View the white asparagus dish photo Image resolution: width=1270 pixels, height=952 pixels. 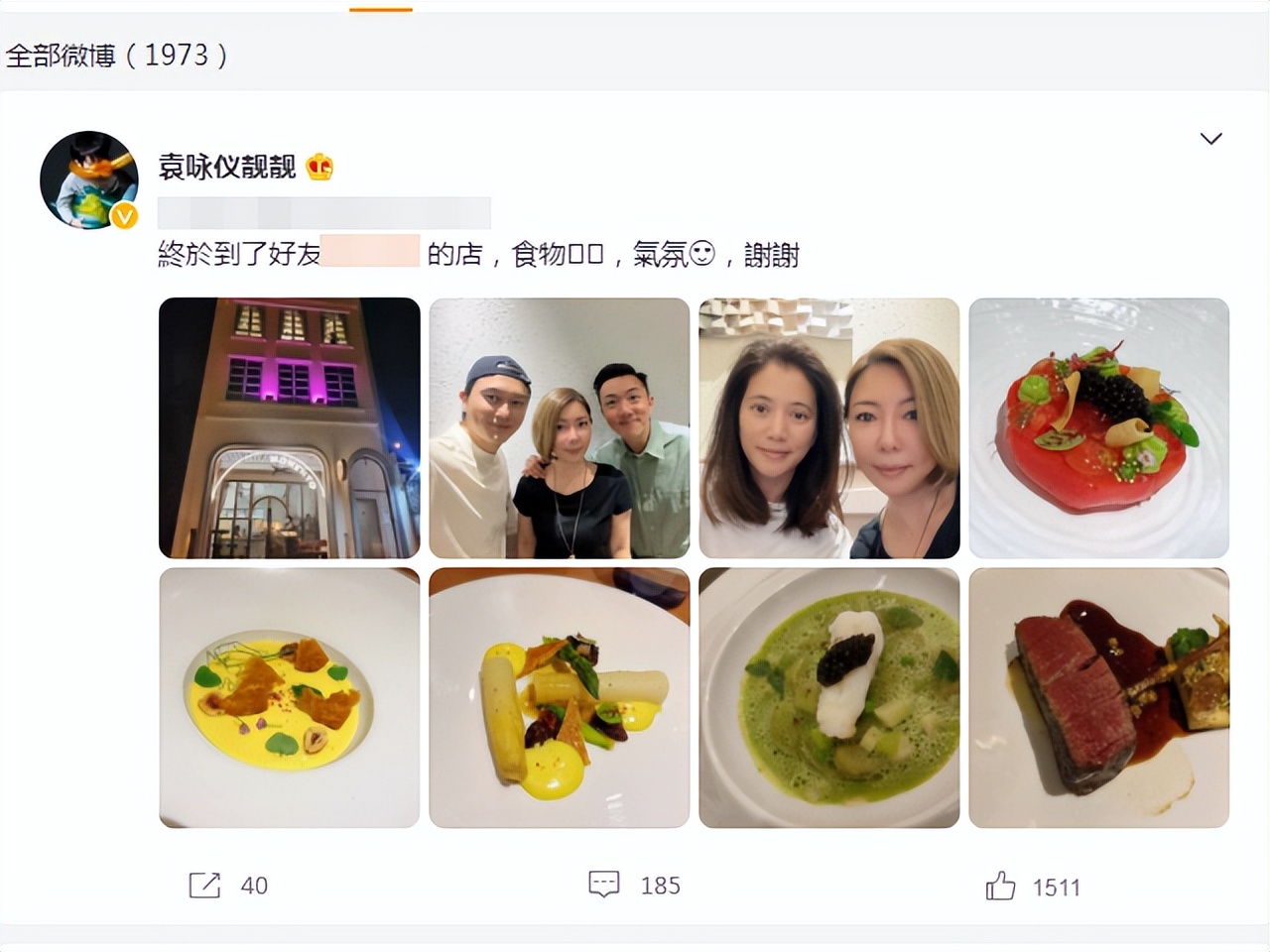point(560,698)
